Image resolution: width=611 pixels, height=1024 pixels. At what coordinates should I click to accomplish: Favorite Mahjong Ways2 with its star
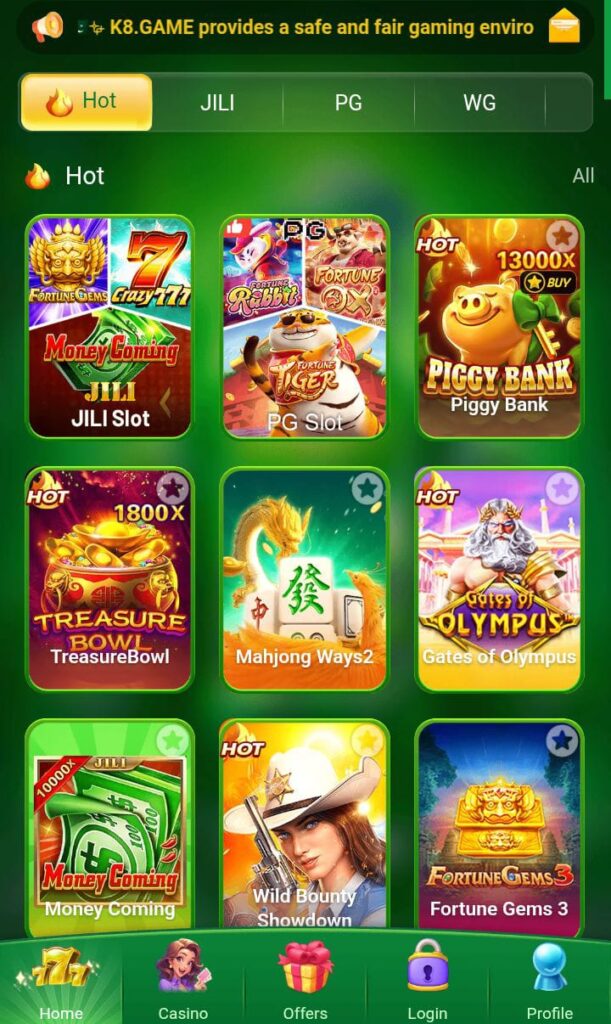click(x=368, y=489)
